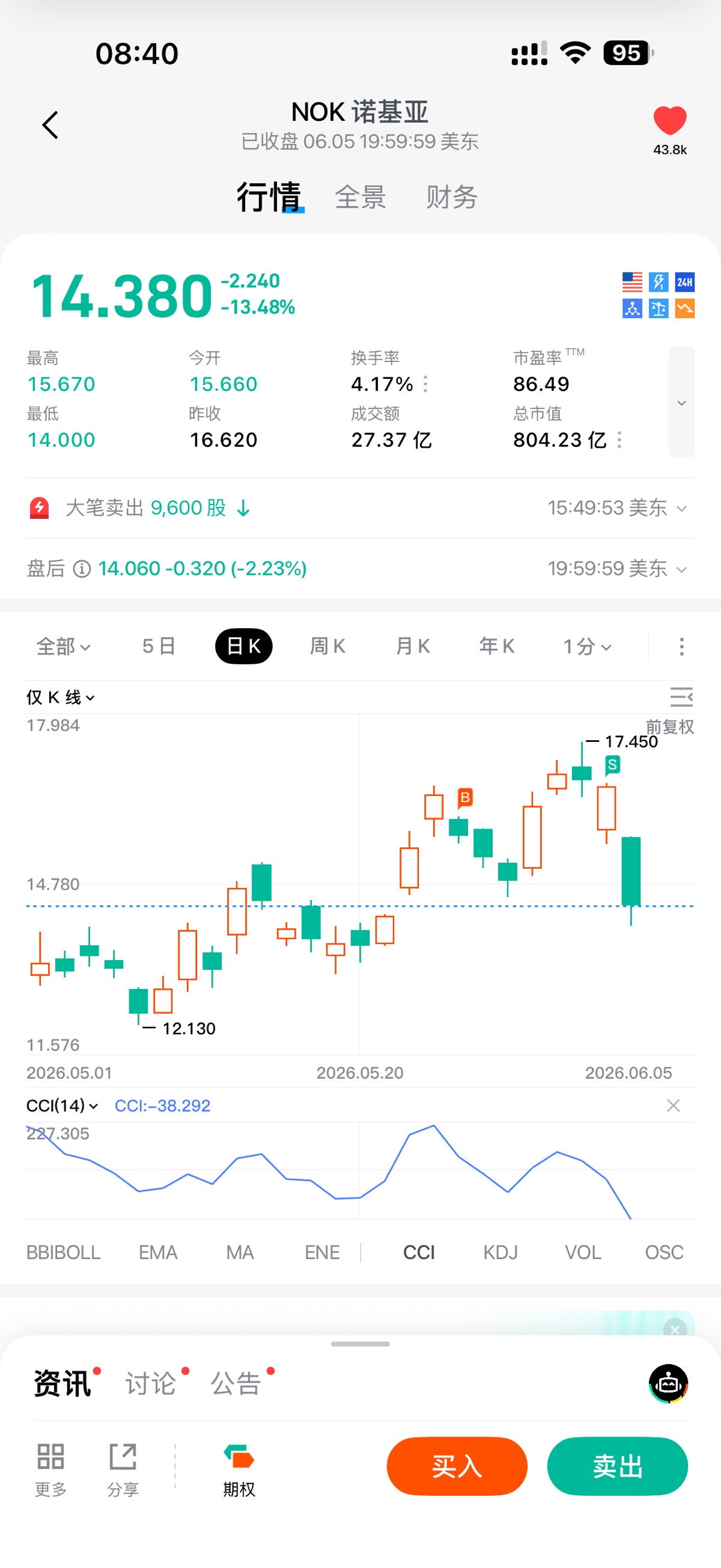Close the CCI indicator panel
Viewport: 721px width, 1568px height.
tap(673, 1106)
